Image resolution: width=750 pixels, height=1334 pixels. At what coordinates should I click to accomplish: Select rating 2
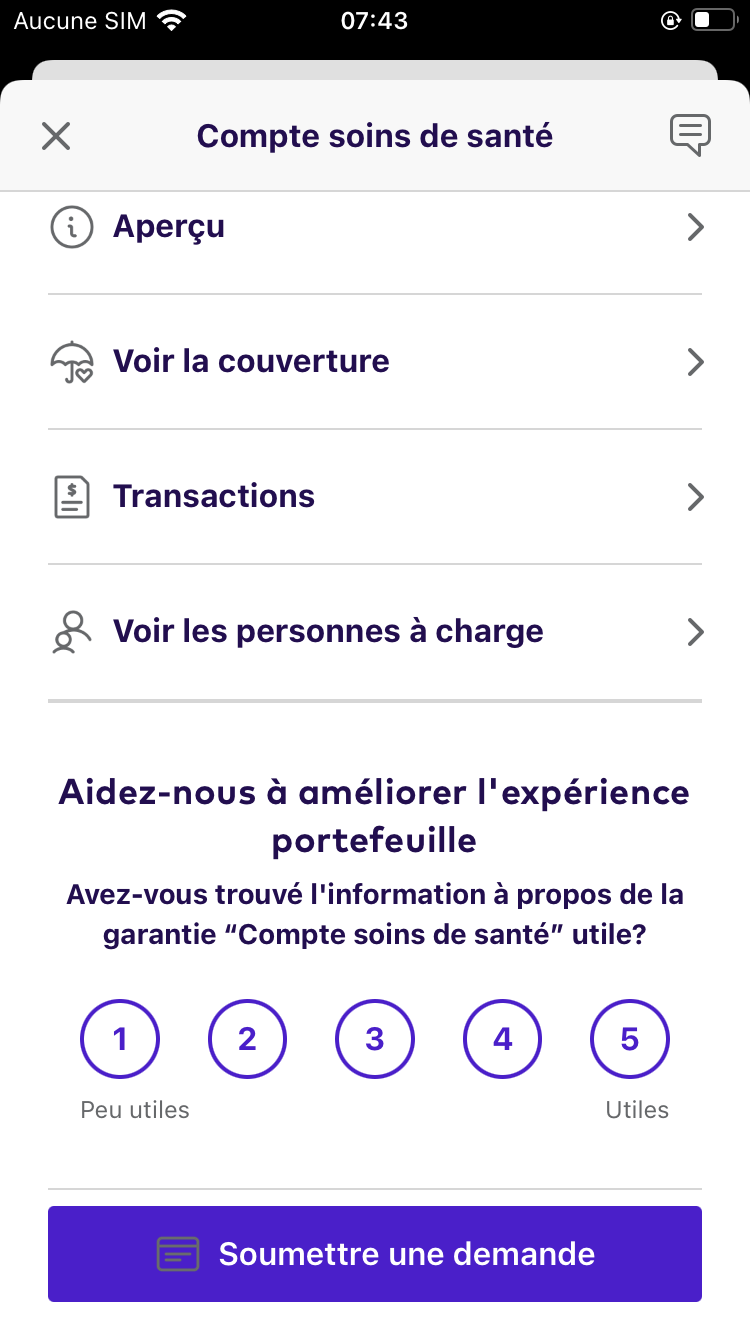[x=247, y=1040]
